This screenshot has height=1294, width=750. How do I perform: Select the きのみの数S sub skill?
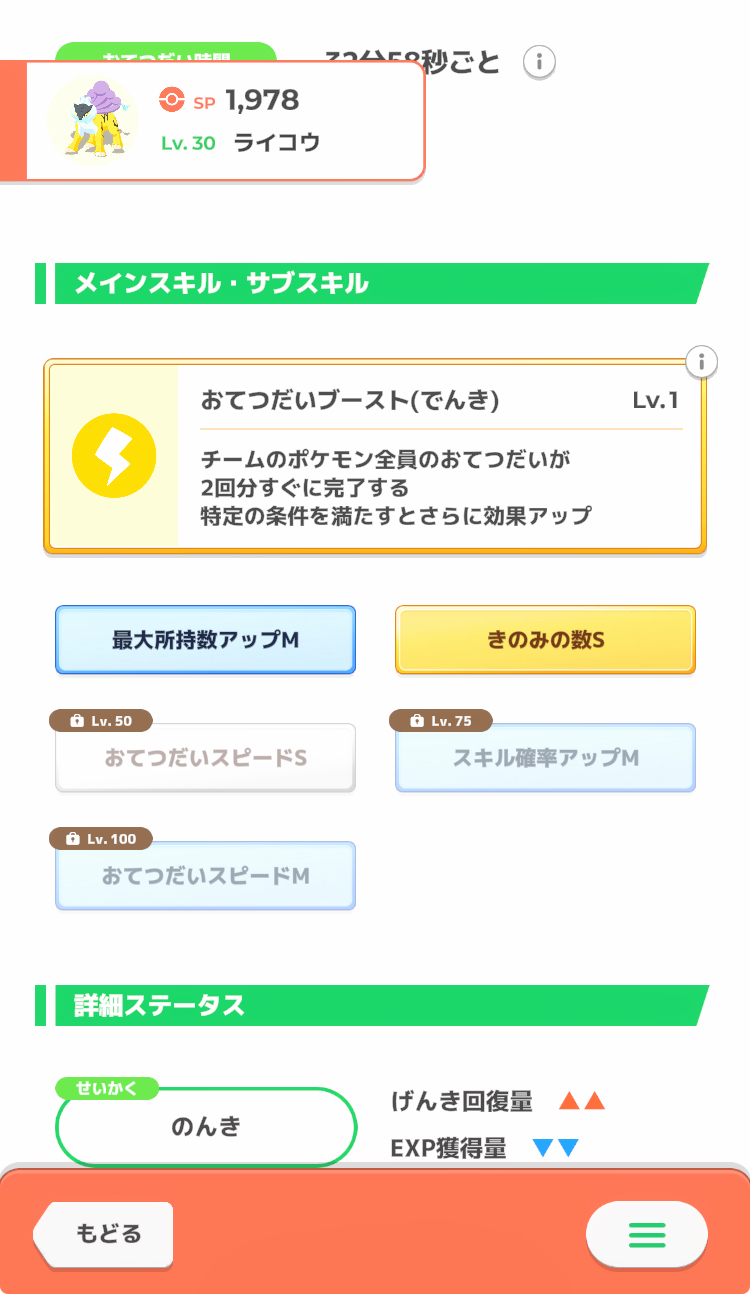545,639
